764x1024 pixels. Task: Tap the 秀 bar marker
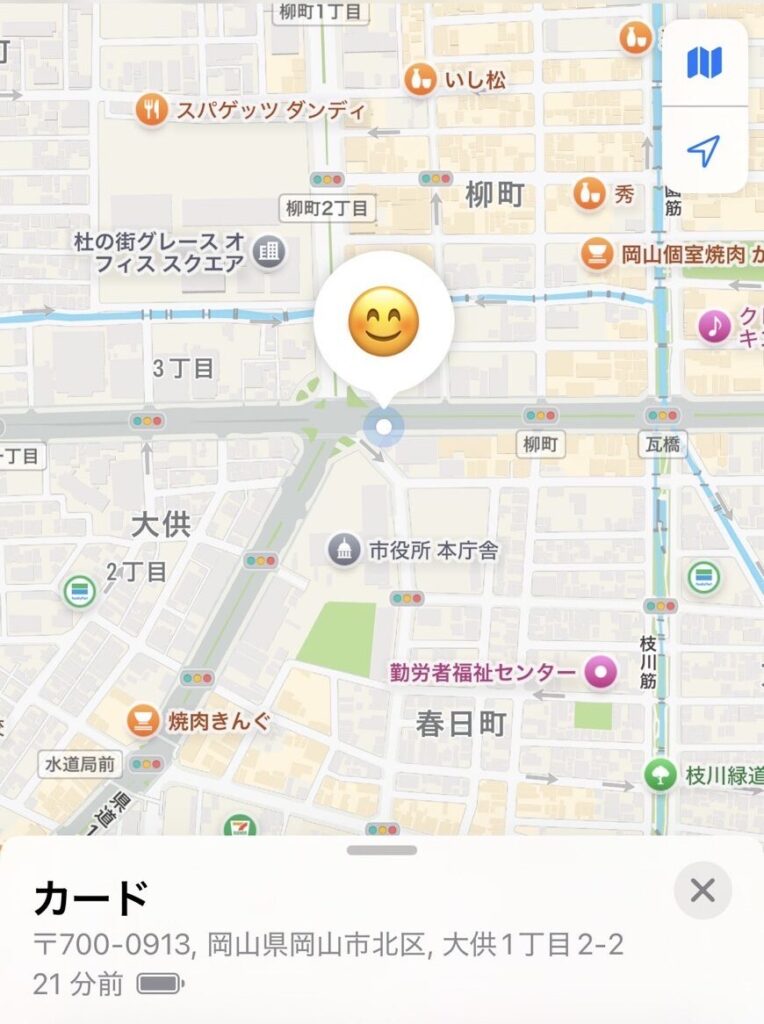click(590, 193)
